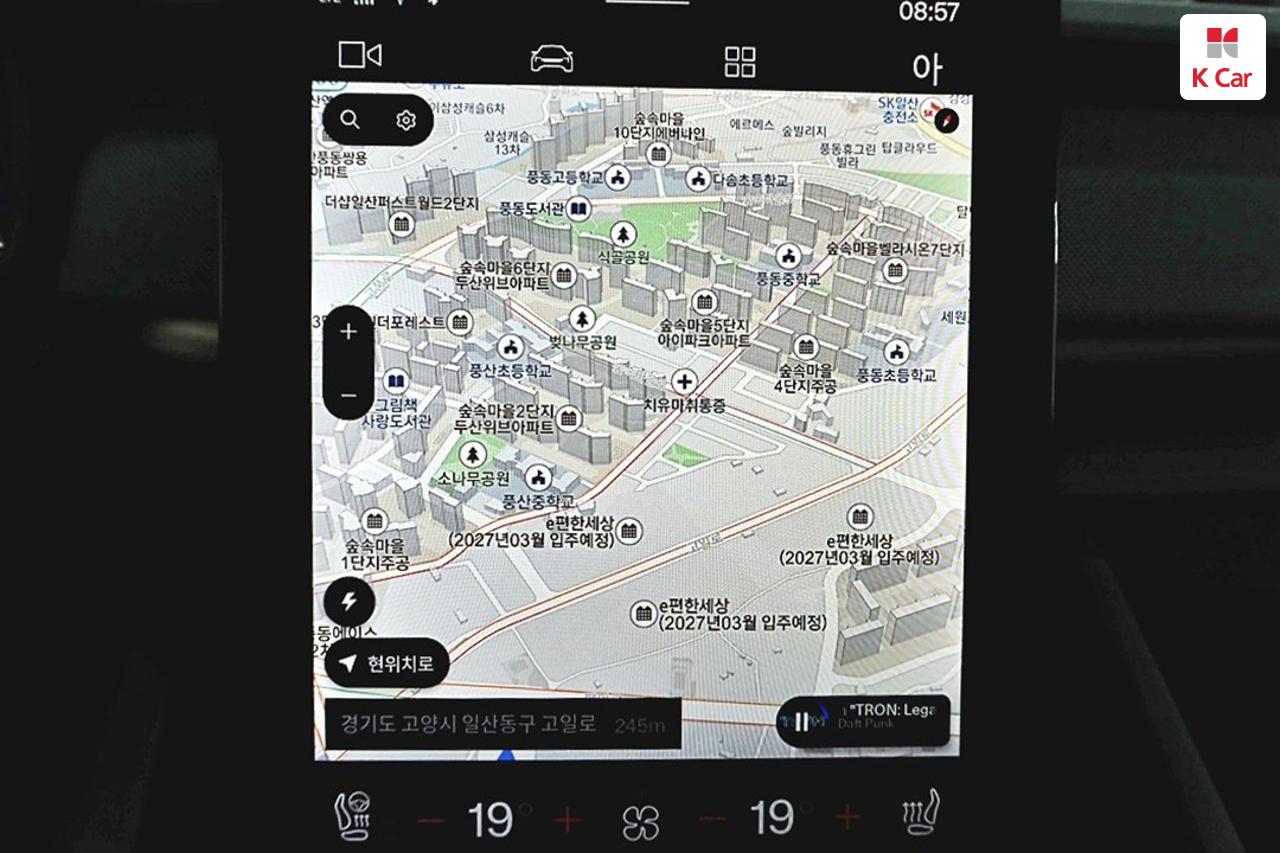This screenshot has width=1280, height=853.
Task: Raise passenger side temperature
Action: coord(848,818)
